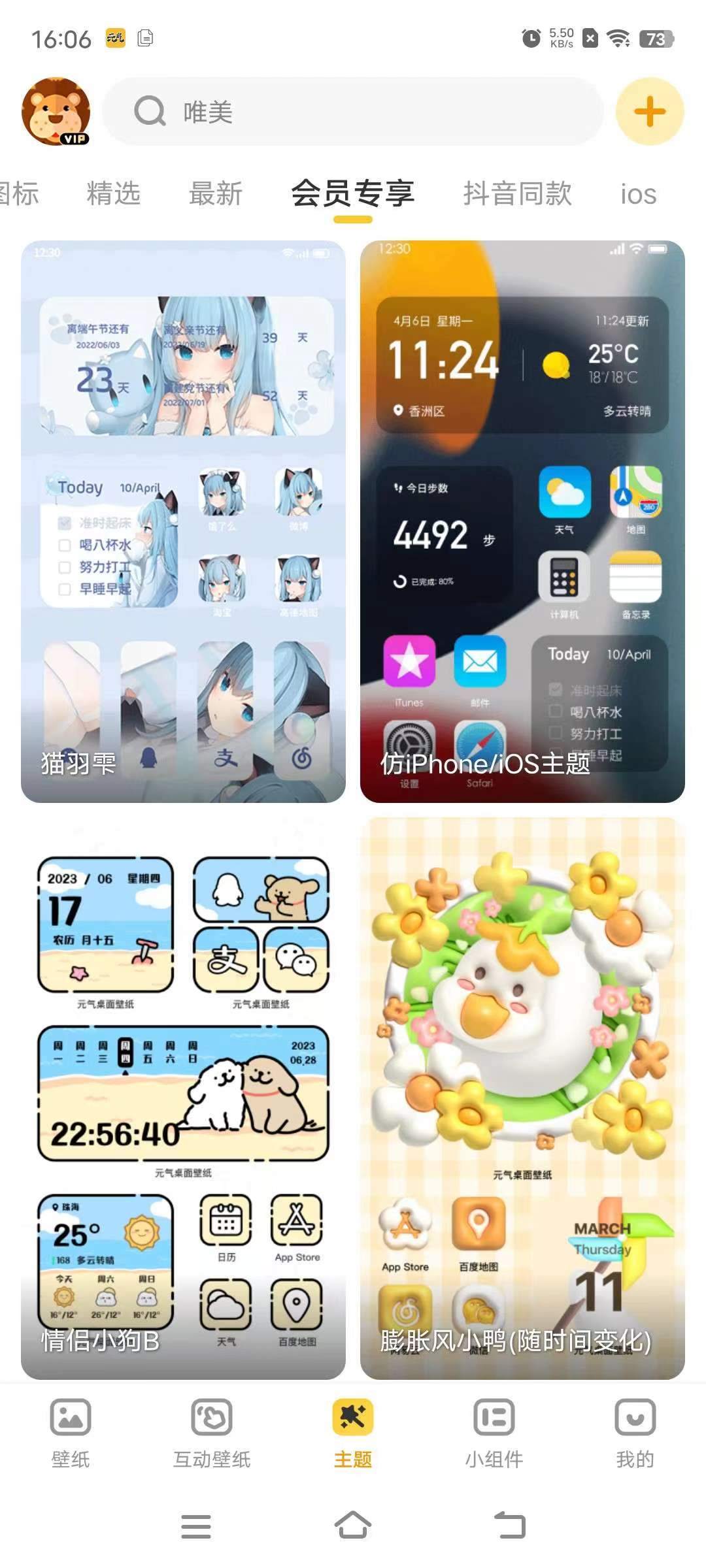Switch to the 最新 tab
Viewport: 706px width, 1568px height.
point(215,194)
